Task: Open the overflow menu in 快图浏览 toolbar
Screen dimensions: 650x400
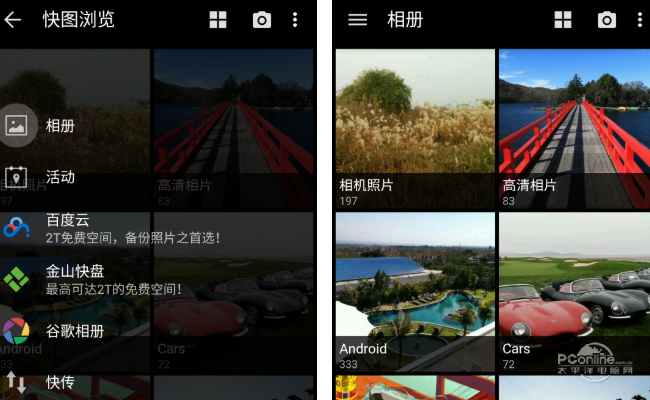Action: click(x=294, y=20)
